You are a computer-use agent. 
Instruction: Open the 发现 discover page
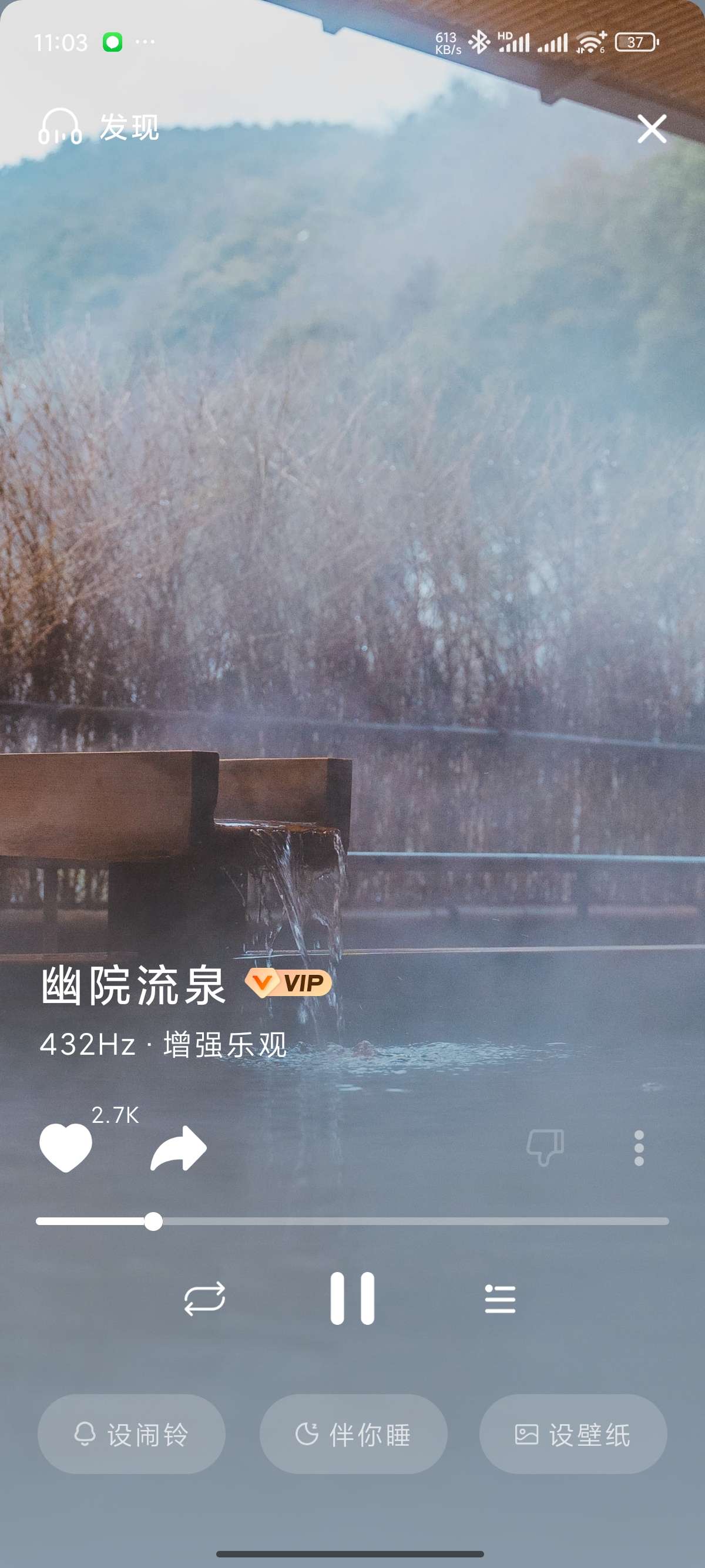100,127
